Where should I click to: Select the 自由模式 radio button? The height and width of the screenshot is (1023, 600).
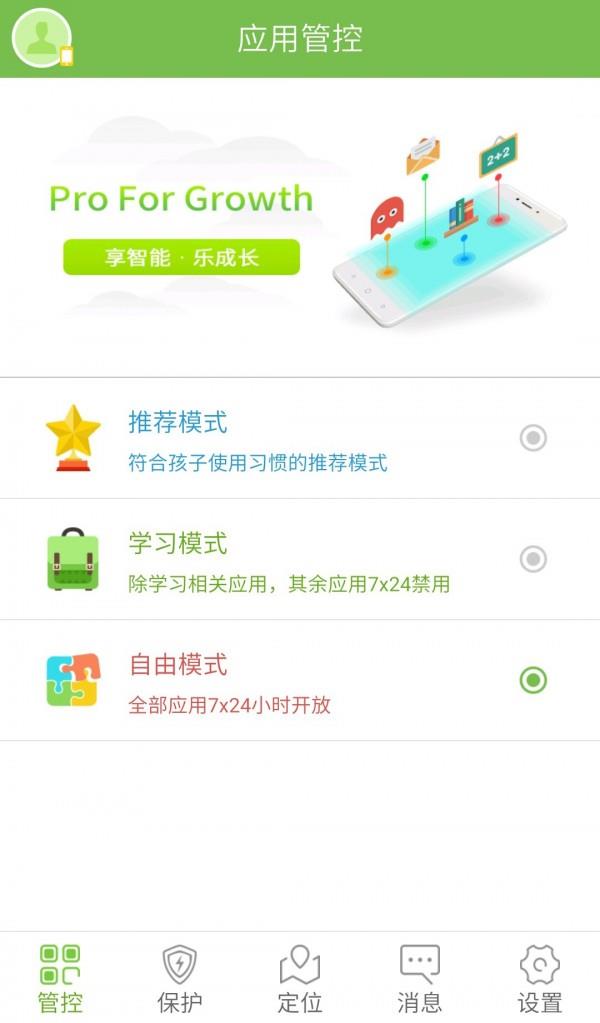pos(533,680)
